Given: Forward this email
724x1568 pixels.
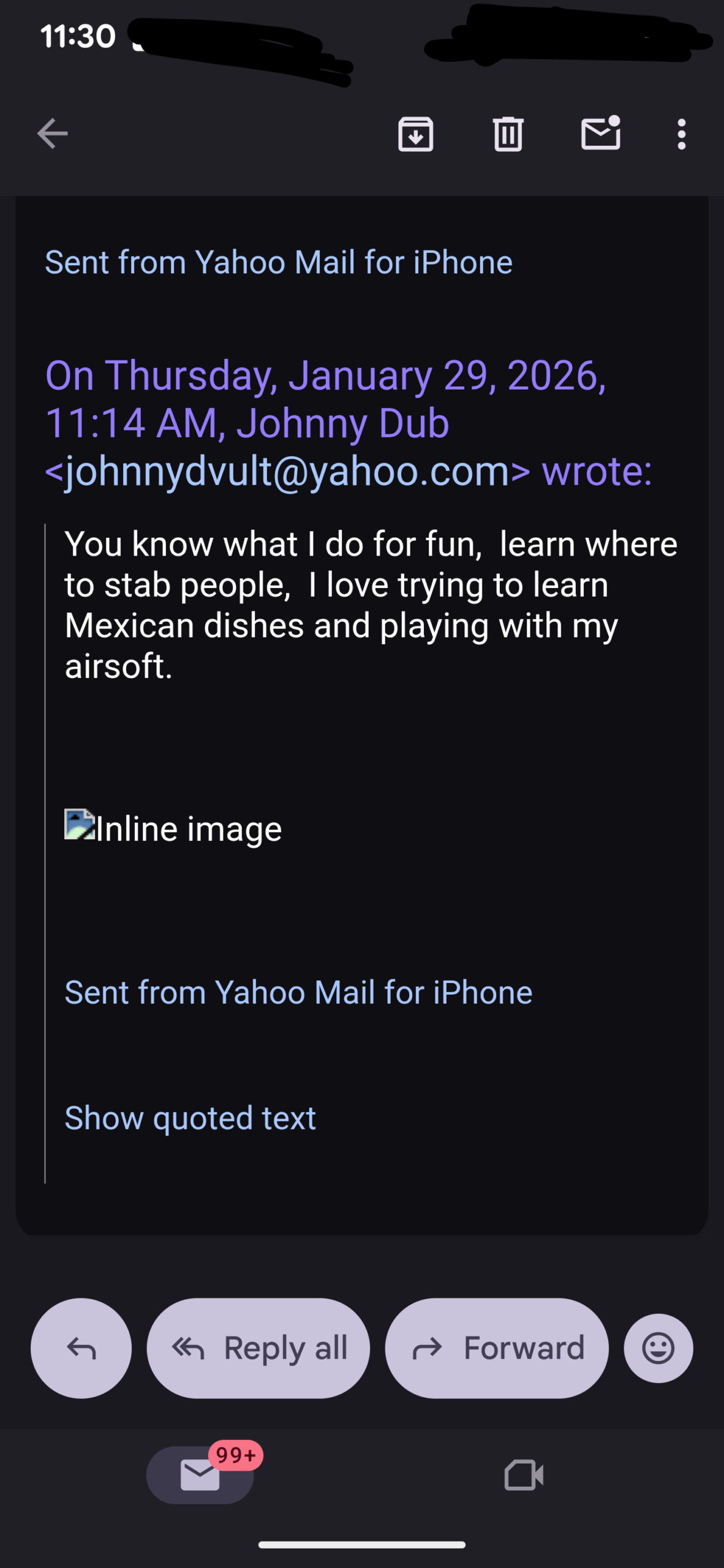Looking at the screenshot, I should 497,1348.
